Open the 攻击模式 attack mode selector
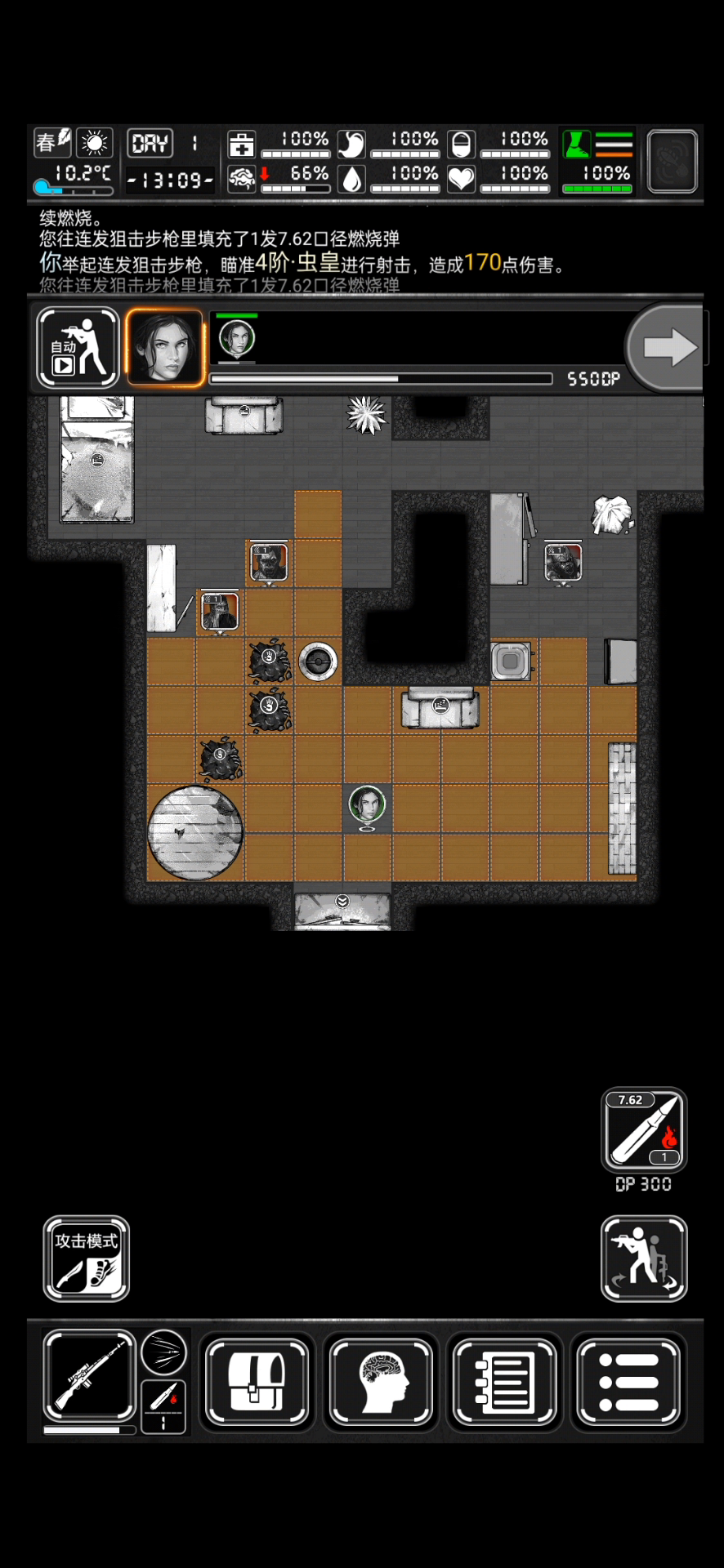The width and height of the screenshot is (724, 1568). (x=87, y=1258)
